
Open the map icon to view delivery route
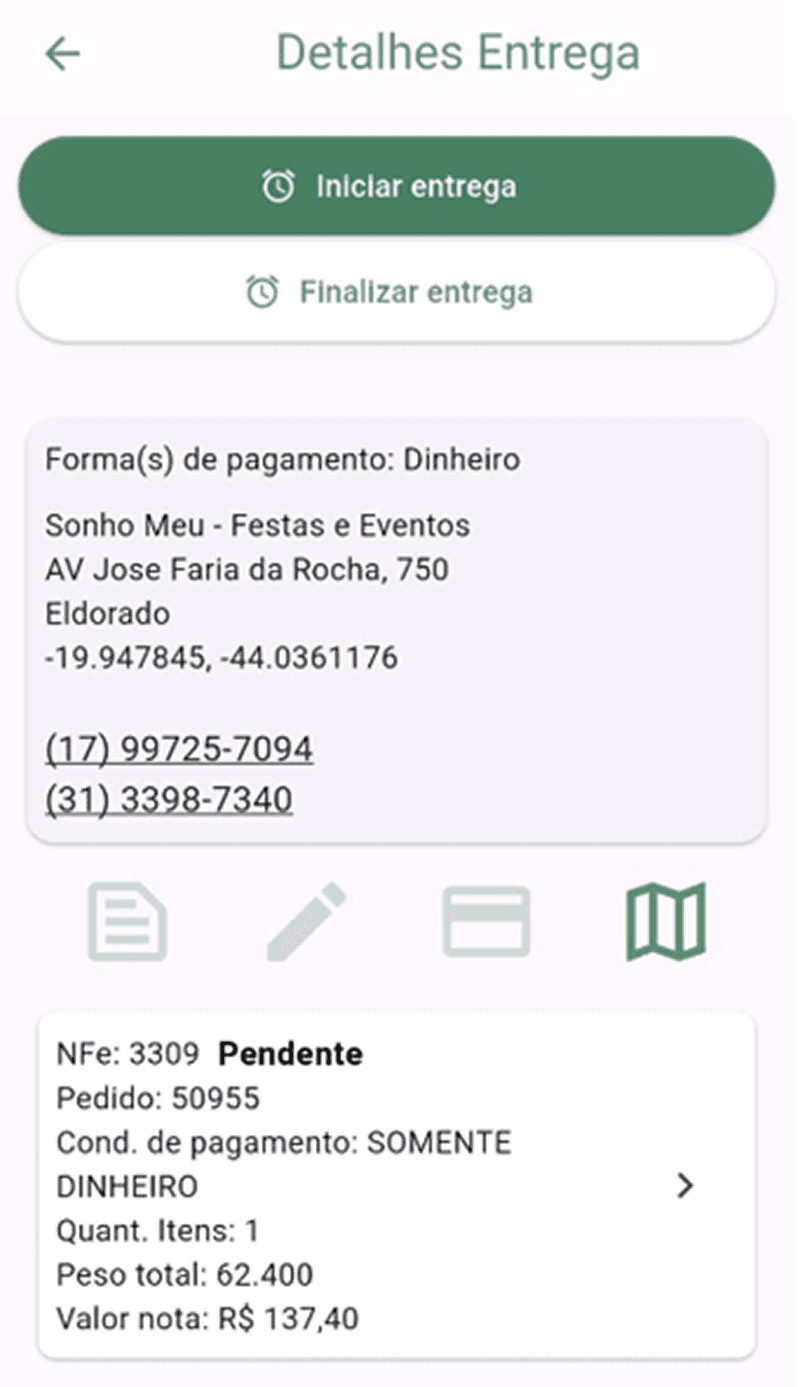(665, 922)
